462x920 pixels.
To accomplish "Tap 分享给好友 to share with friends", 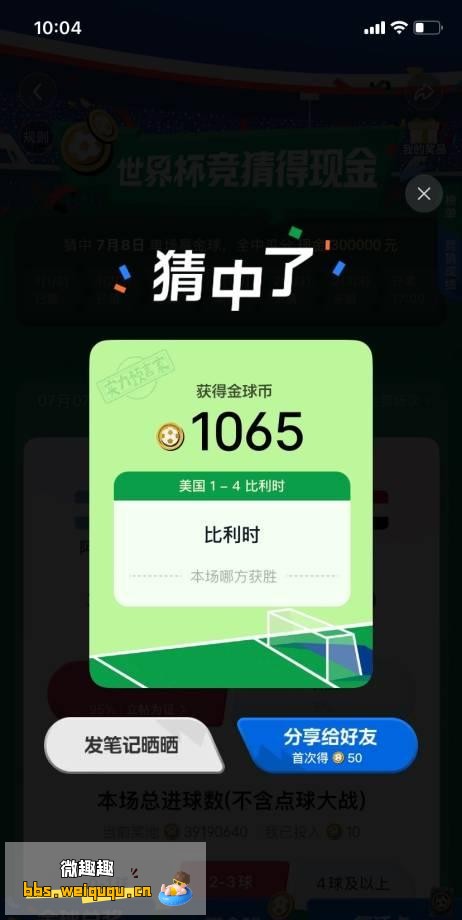I will point(328,744).
